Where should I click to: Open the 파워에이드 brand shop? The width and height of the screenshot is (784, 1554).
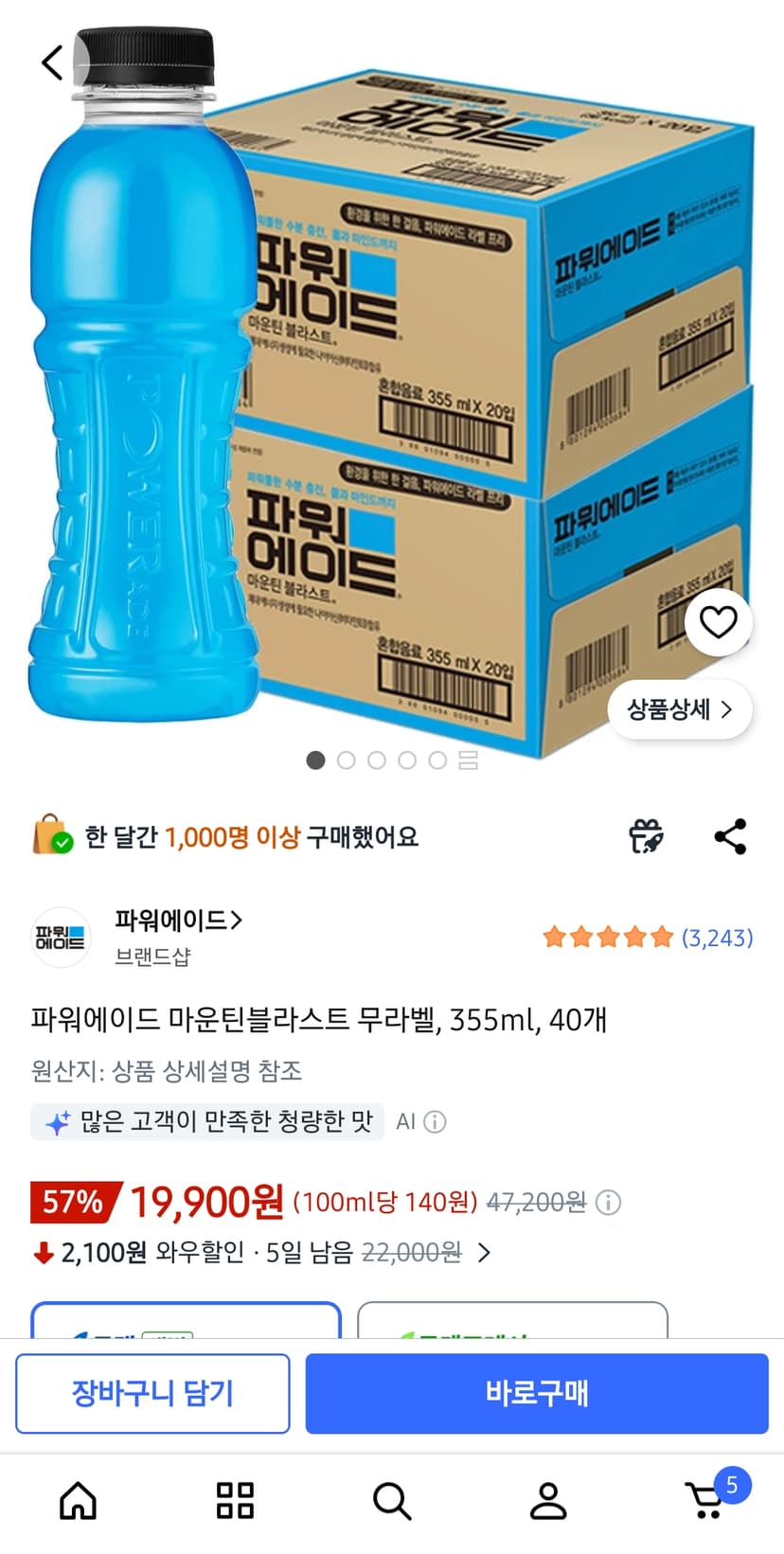click(x=179, y=920)
